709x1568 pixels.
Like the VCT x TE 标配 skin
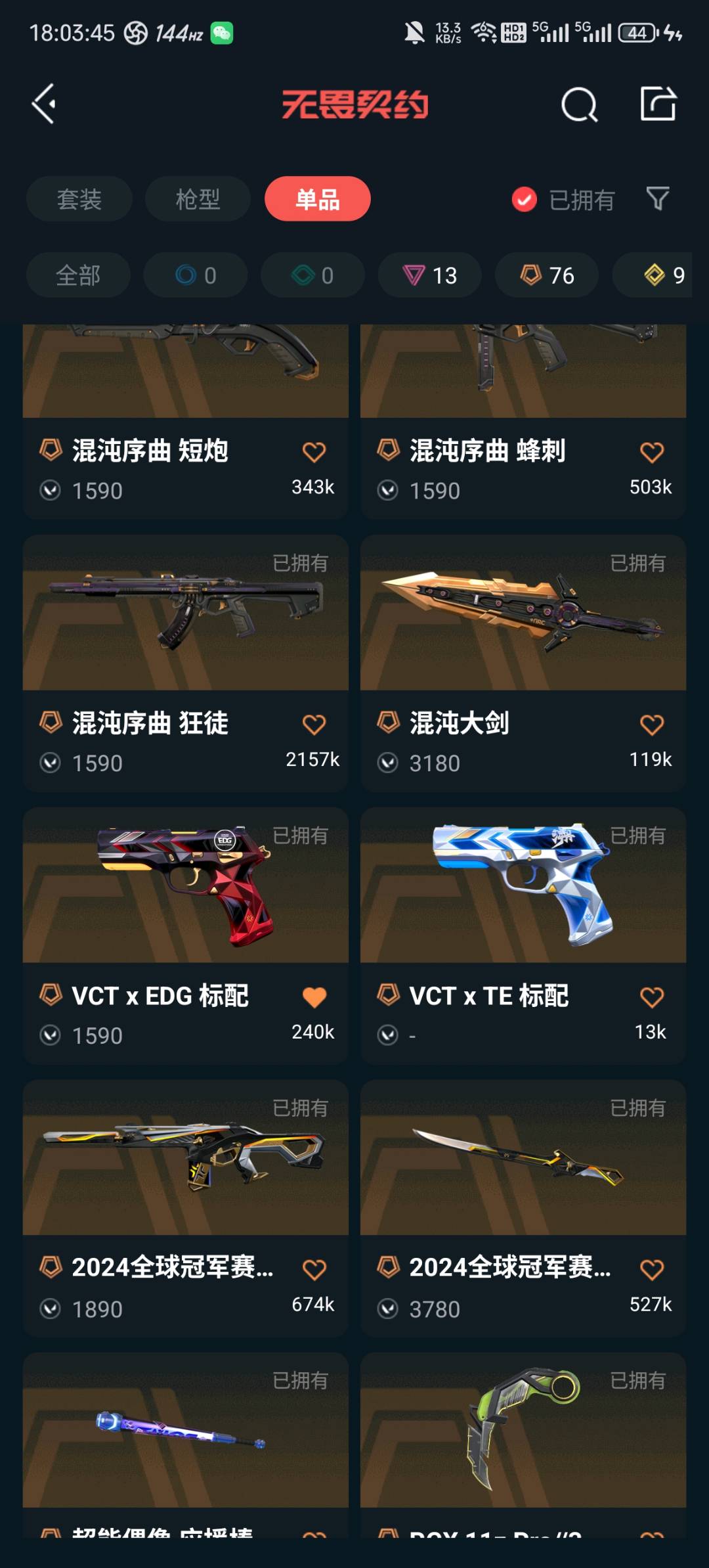tap(651, 997)
